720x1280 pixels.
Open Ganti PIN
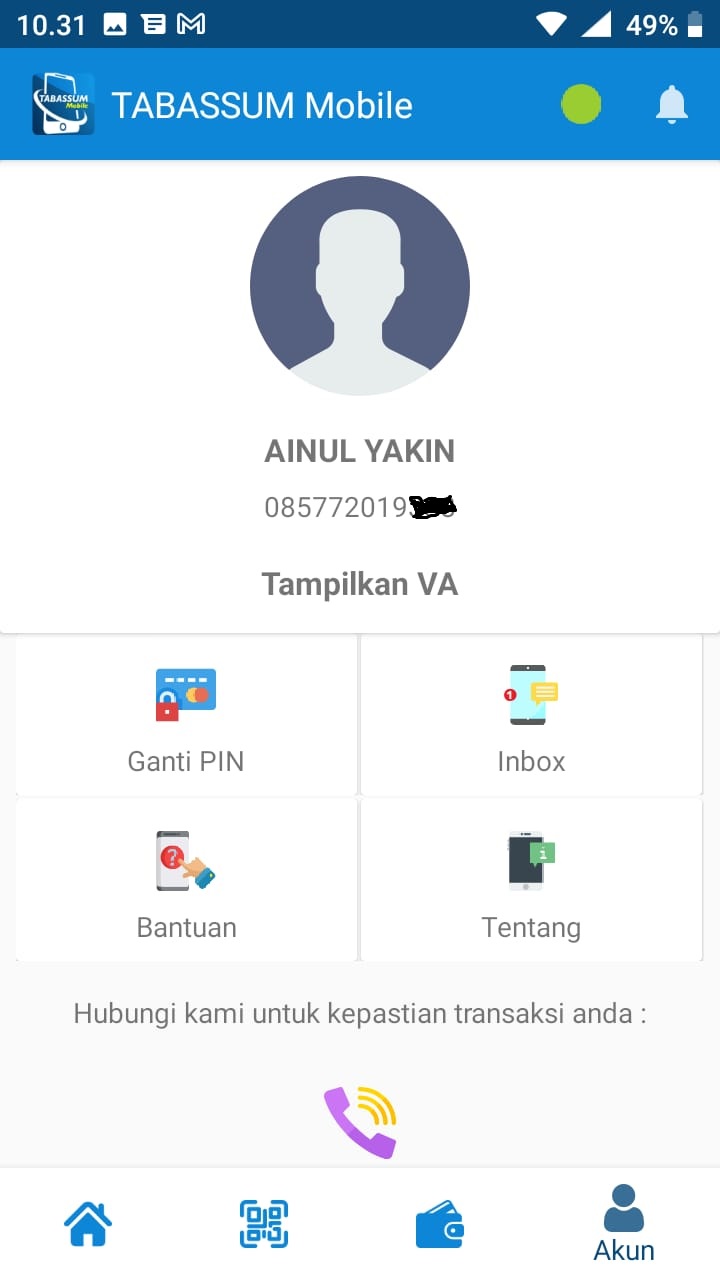[186, 716]
